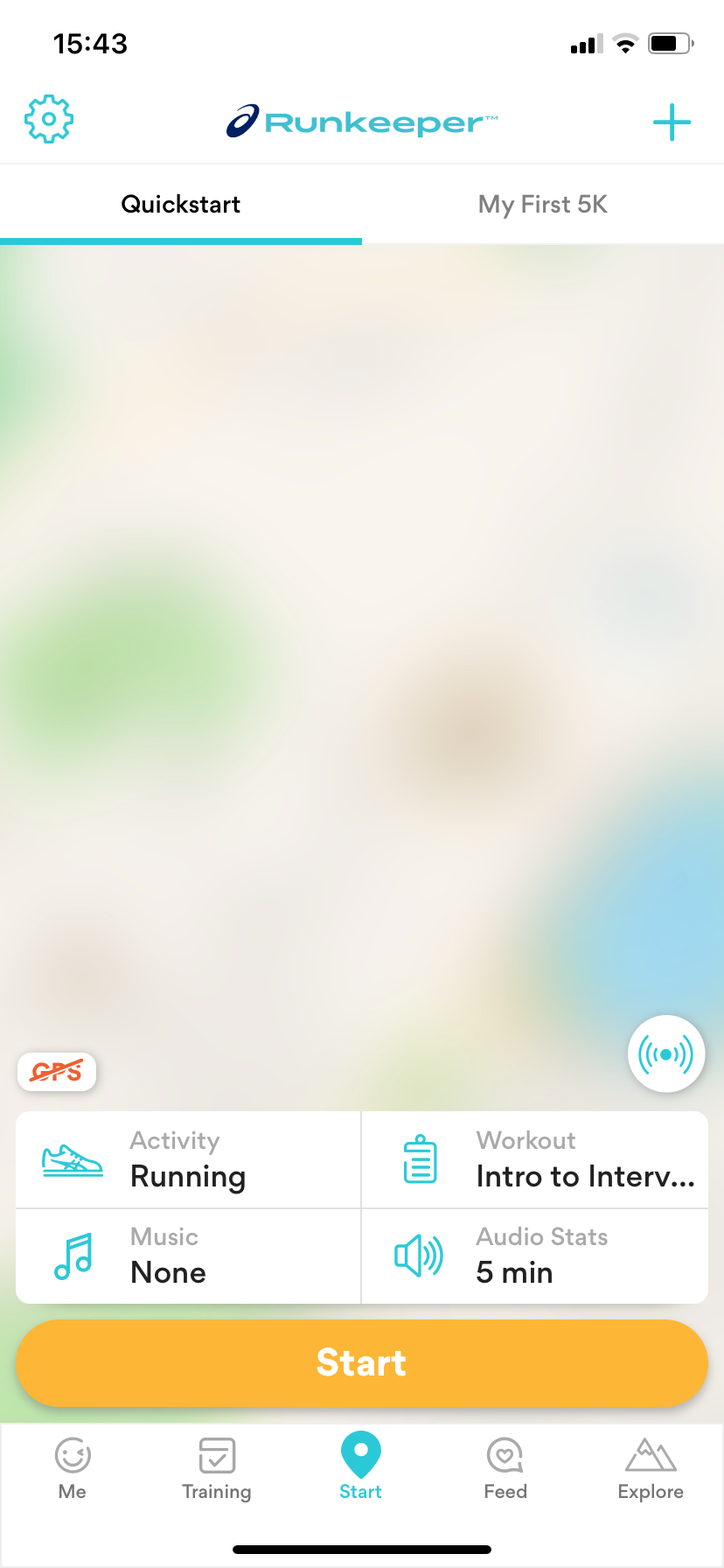Go to the Me tab
The image size is (724, 1568).
pyautogui.click(x=73, y=1469)
